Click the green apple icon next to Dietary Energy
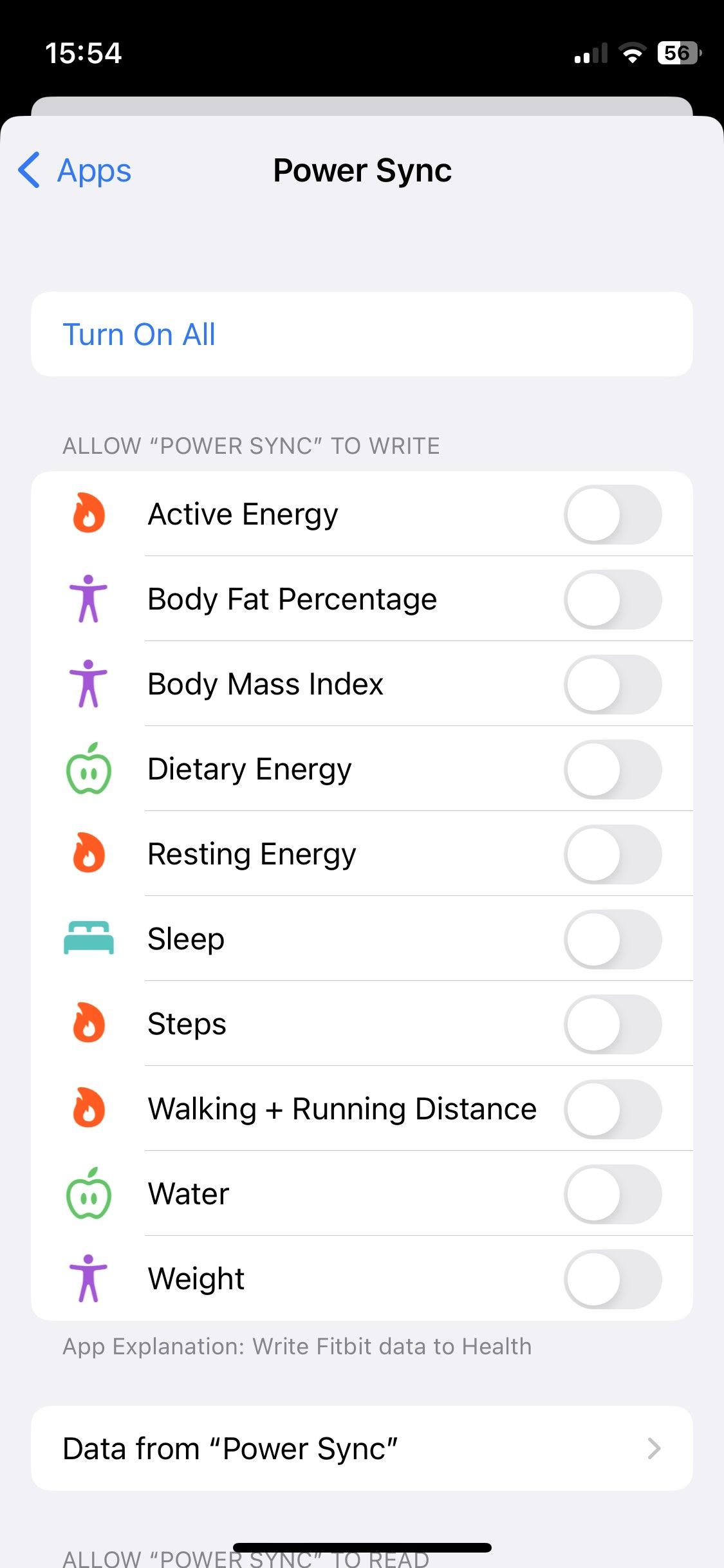724x1568 pixels. click(x=89, y=769)
